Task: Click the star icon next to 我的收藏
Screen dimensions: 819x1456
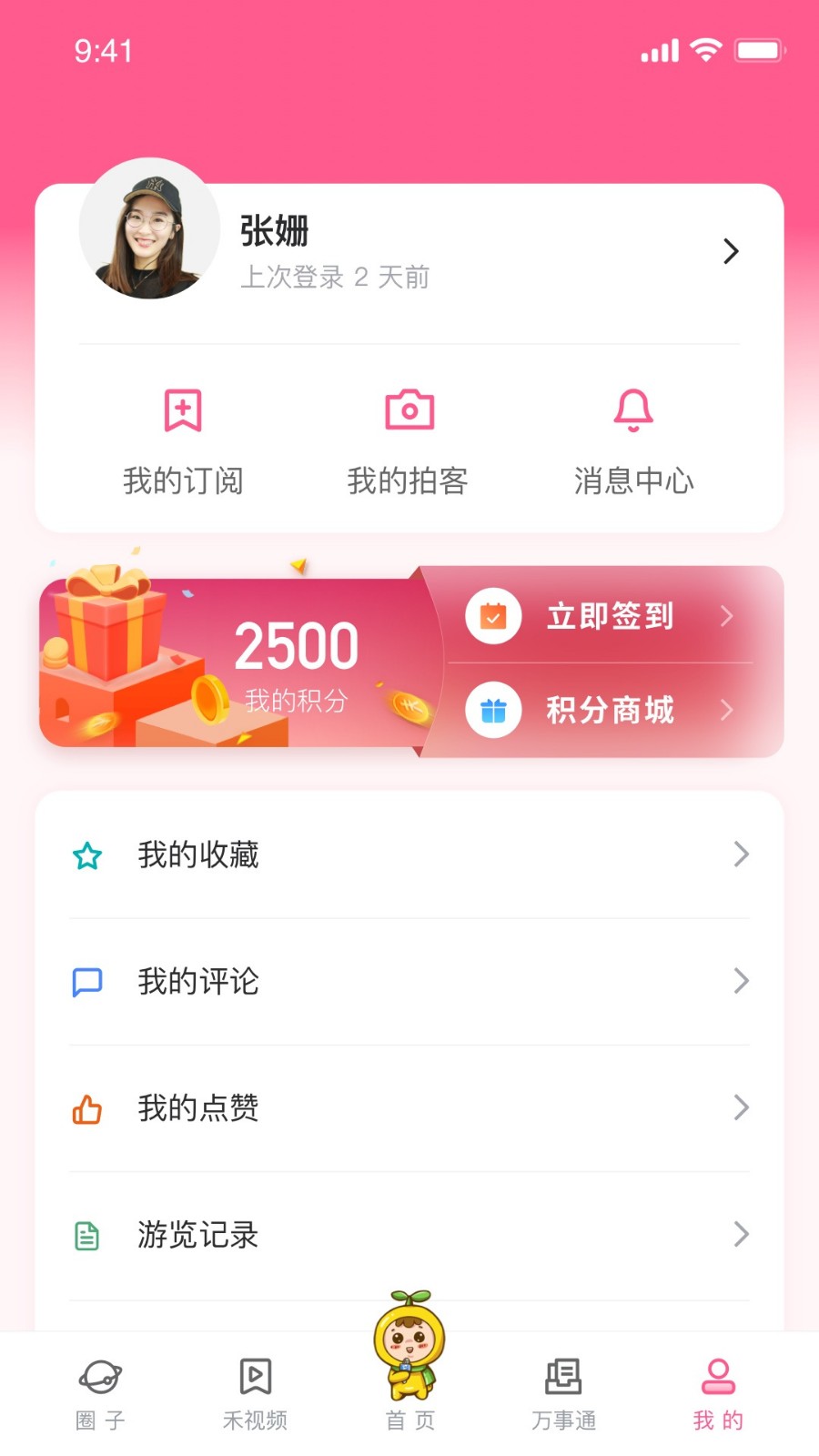Action: 86,854
